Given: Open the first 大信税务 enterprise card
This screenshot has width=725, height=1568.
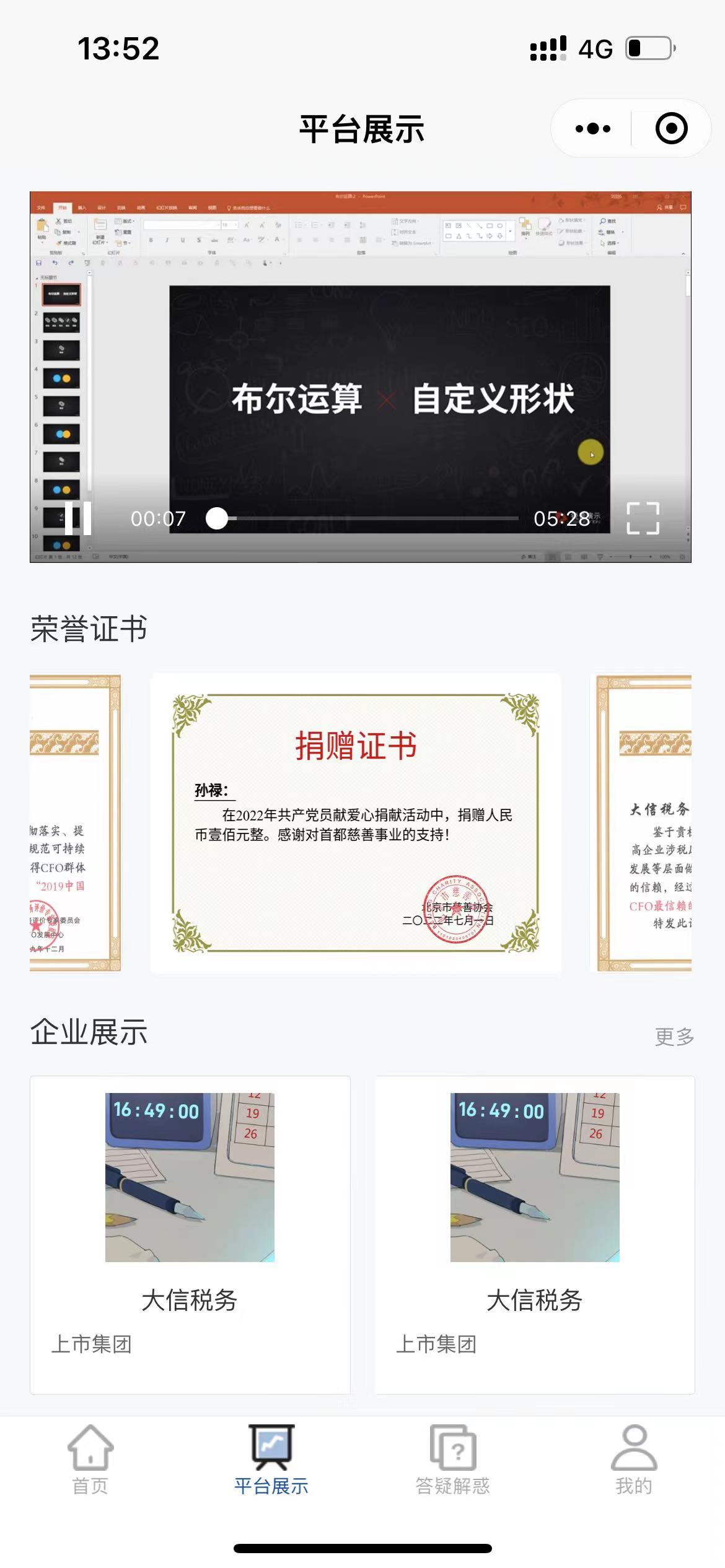Looking at the screenshot, I should coord(190,1235).
